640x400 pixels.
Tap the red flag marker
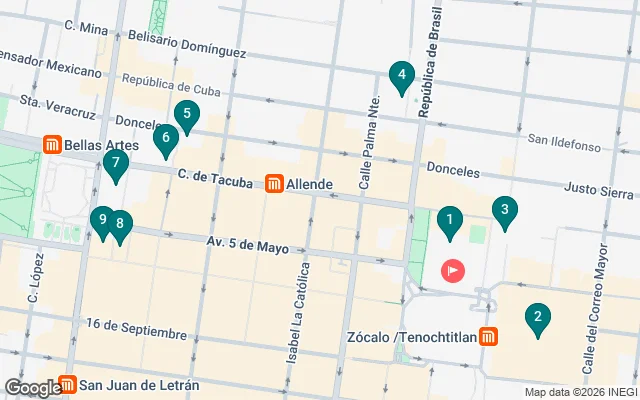click(x=453, y=269)
